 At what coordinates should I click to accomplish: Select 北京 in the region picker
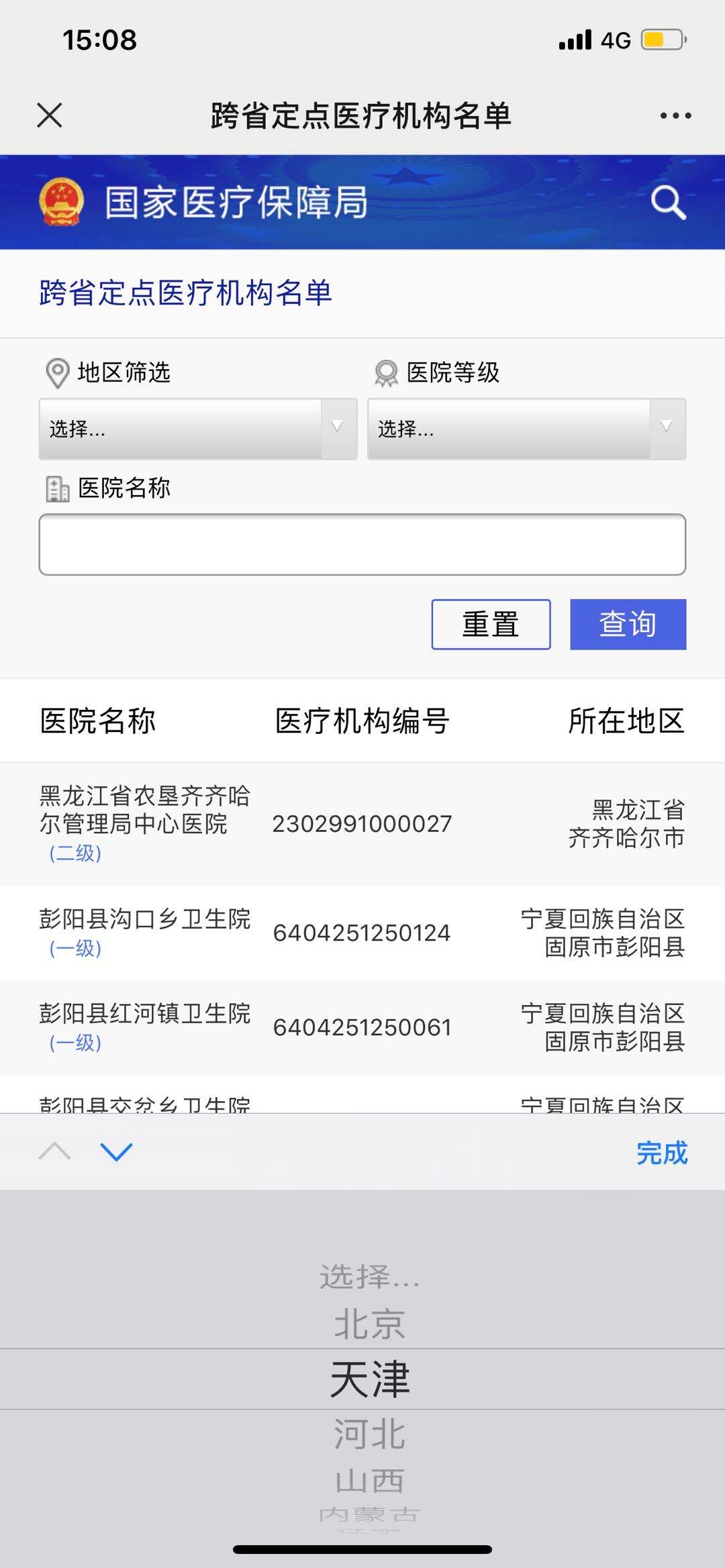[x=369, y=1324]
